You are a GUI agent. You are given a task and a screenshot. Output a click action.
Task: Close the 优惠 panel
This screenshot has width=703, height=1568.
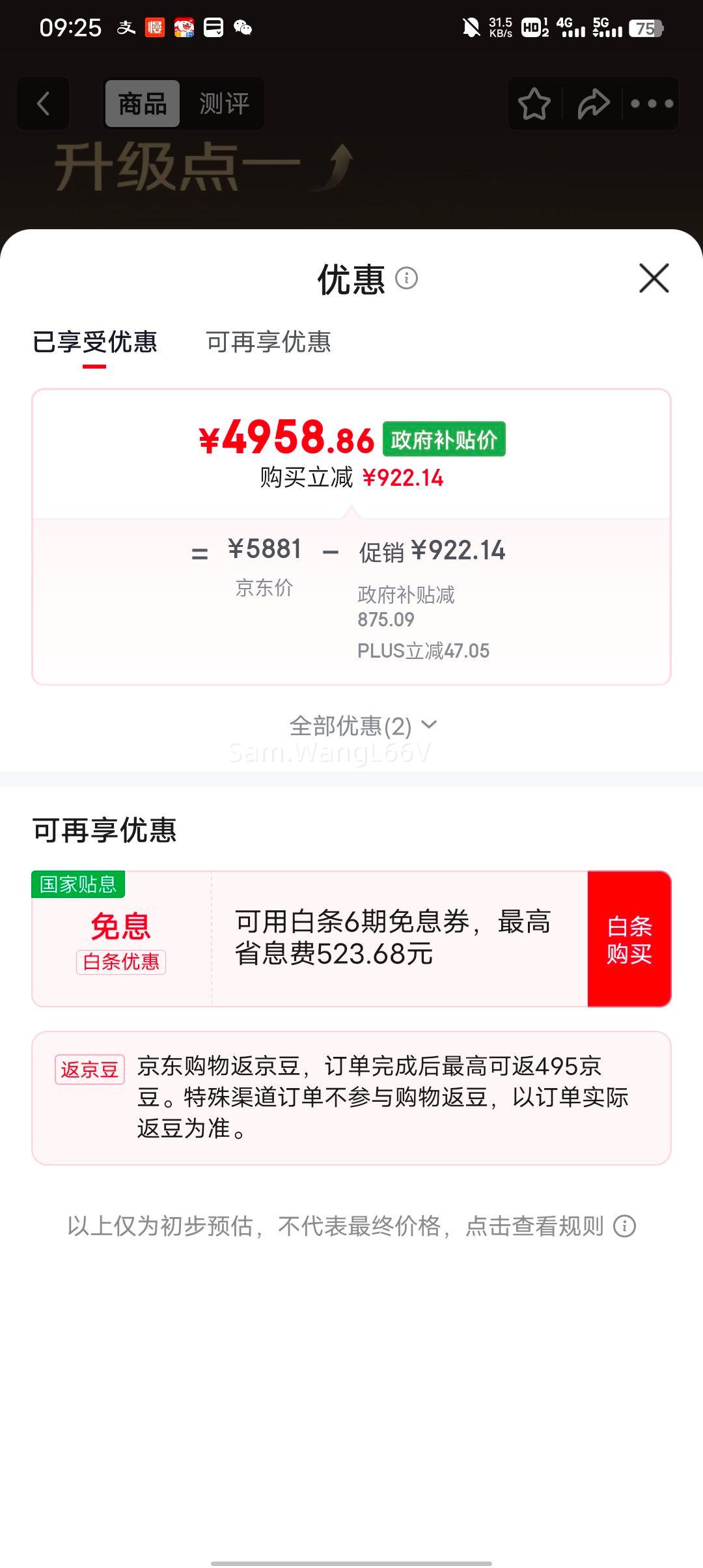(654, 279)
